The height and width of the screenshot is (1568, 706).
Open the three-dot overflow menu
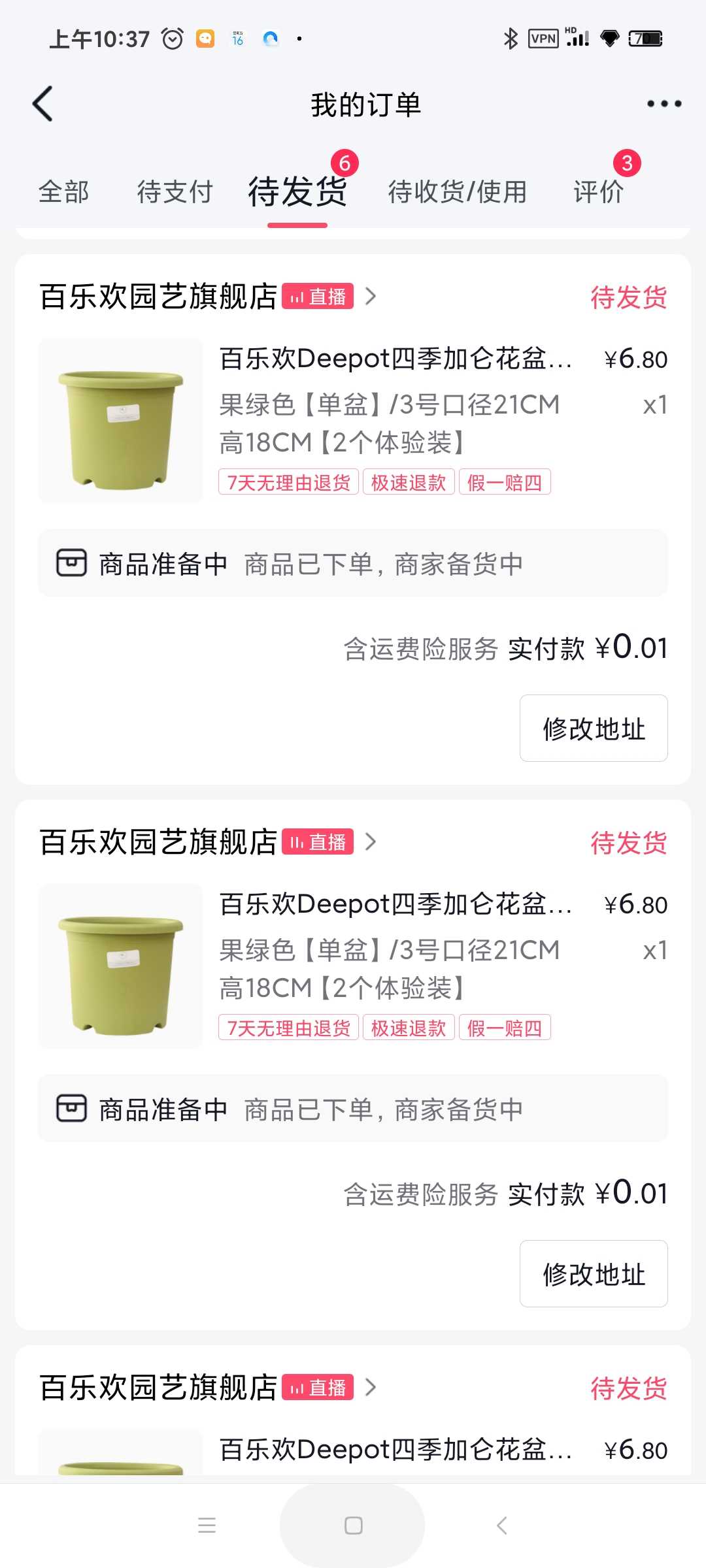tap(664, 104)
